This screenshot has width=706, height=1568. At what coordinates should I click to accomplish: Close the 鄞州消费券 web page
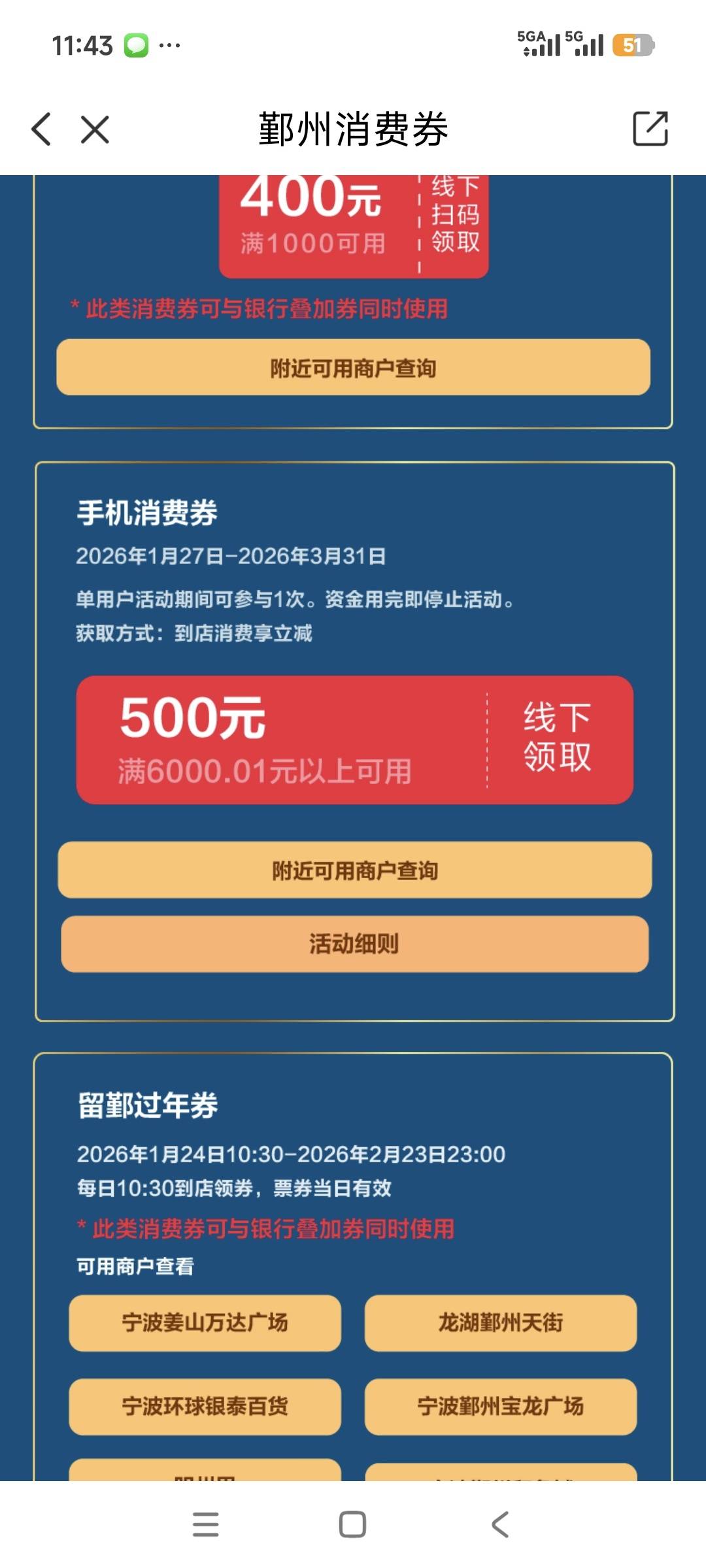click(x=95, y=129)
